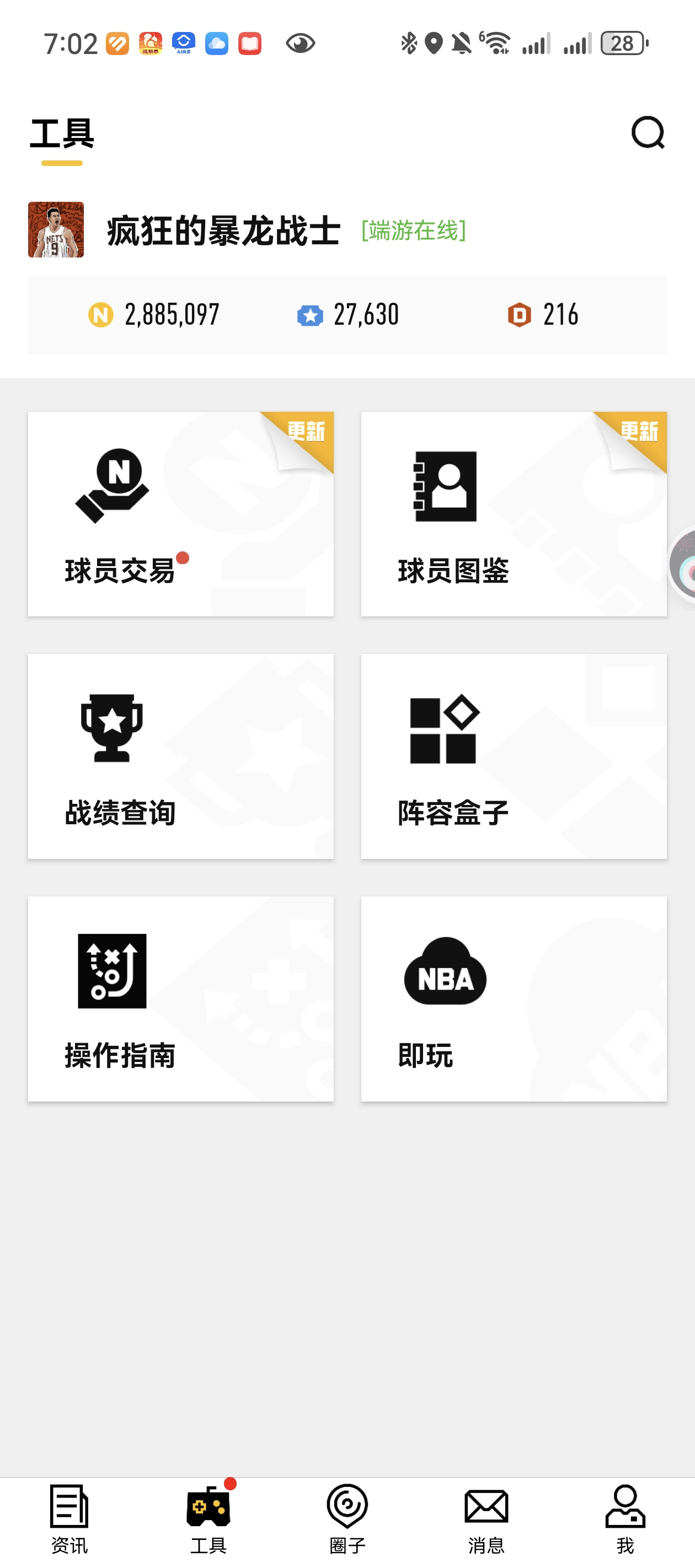695x1568 pixels.
Task: Go to the 我 profile tab
Action: pyautogui.click(x=625, y=1518)
